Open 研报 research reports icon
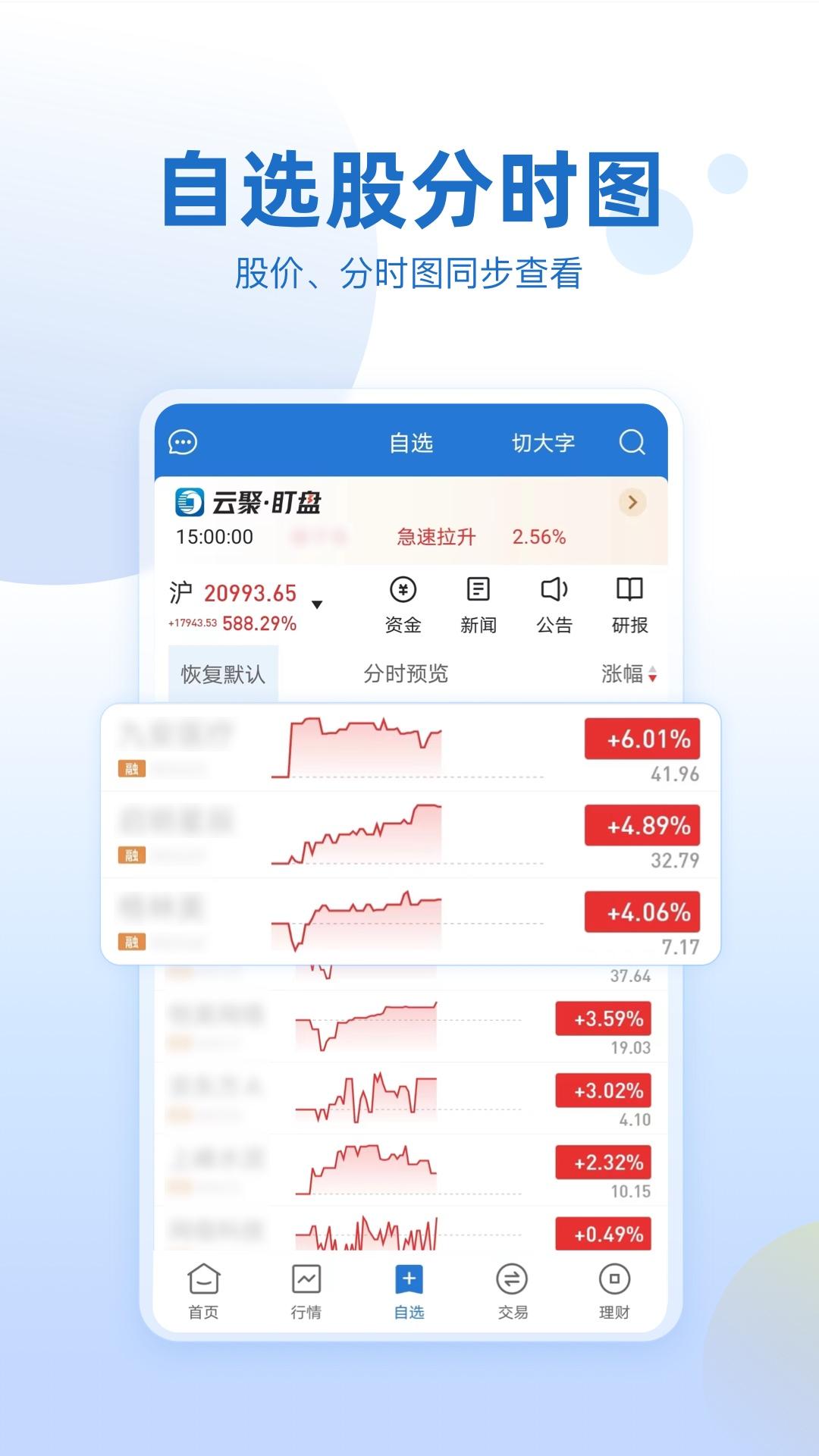The width and height of the screenshot is (819, 1456). pos(628,603)
